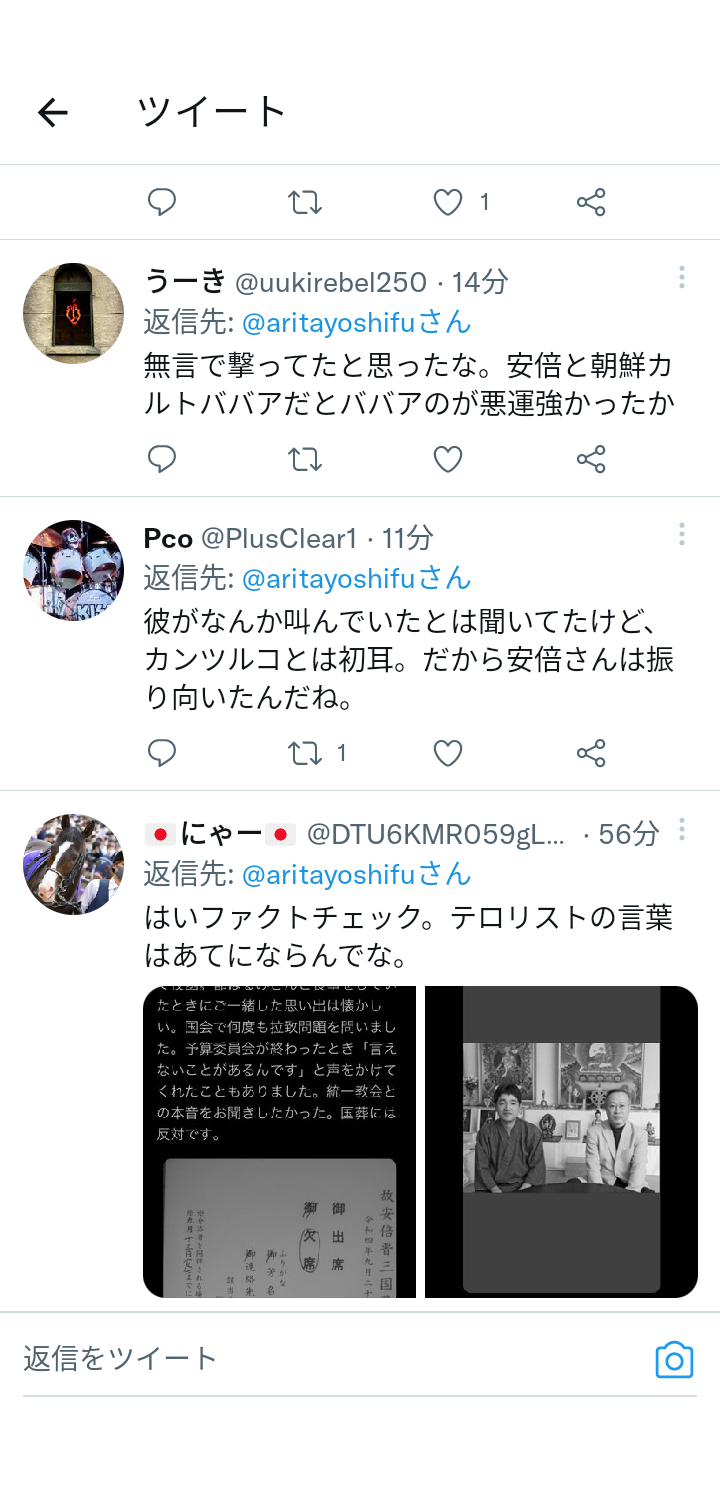Screen dimensions: 720x1496
Task: Open overflow menu on Pco's tweet
Action: tap(682, 534)
